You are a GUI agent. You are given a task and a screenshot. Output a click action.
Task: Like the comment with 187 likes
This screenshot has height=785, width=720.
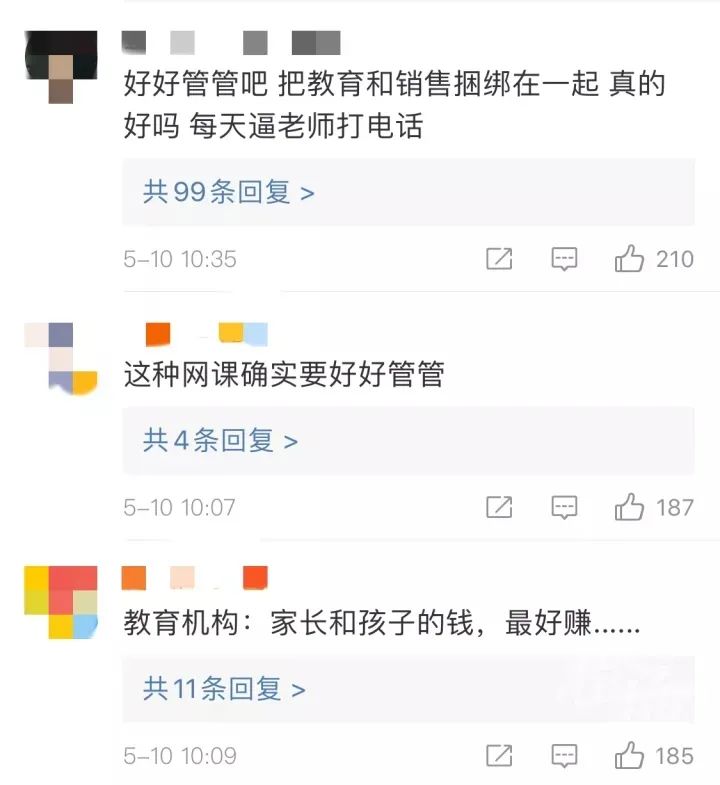[630, 508]
